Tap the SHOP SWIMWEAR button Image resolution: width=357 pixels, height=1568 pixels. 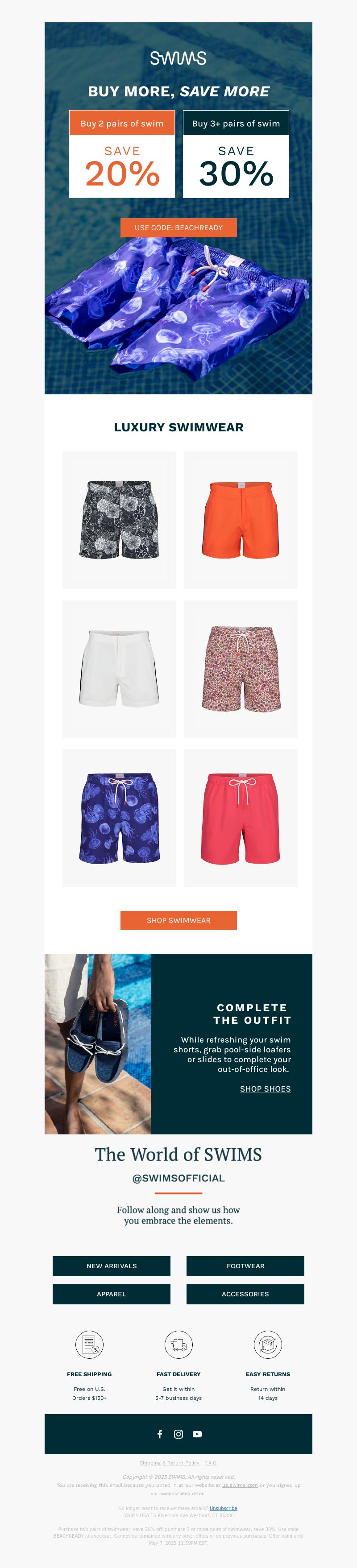(178, 920)
